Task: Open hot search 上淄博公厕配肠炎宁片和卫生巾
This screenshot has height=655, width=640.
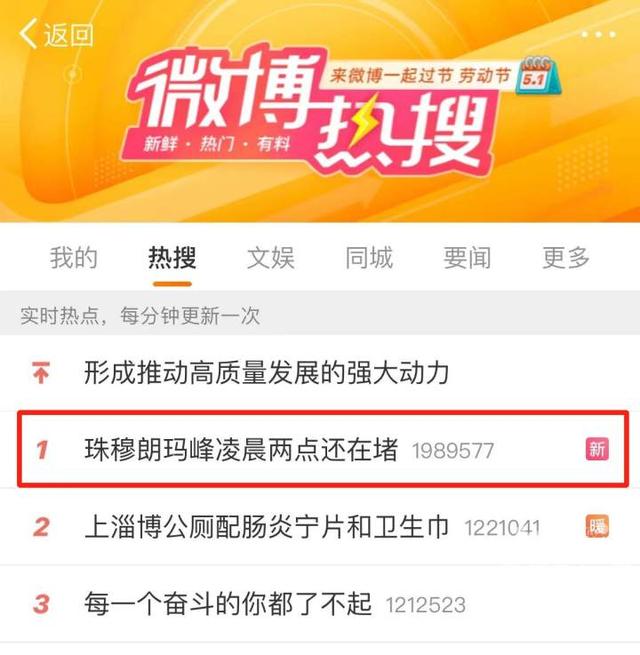Action: click(266, 526)
